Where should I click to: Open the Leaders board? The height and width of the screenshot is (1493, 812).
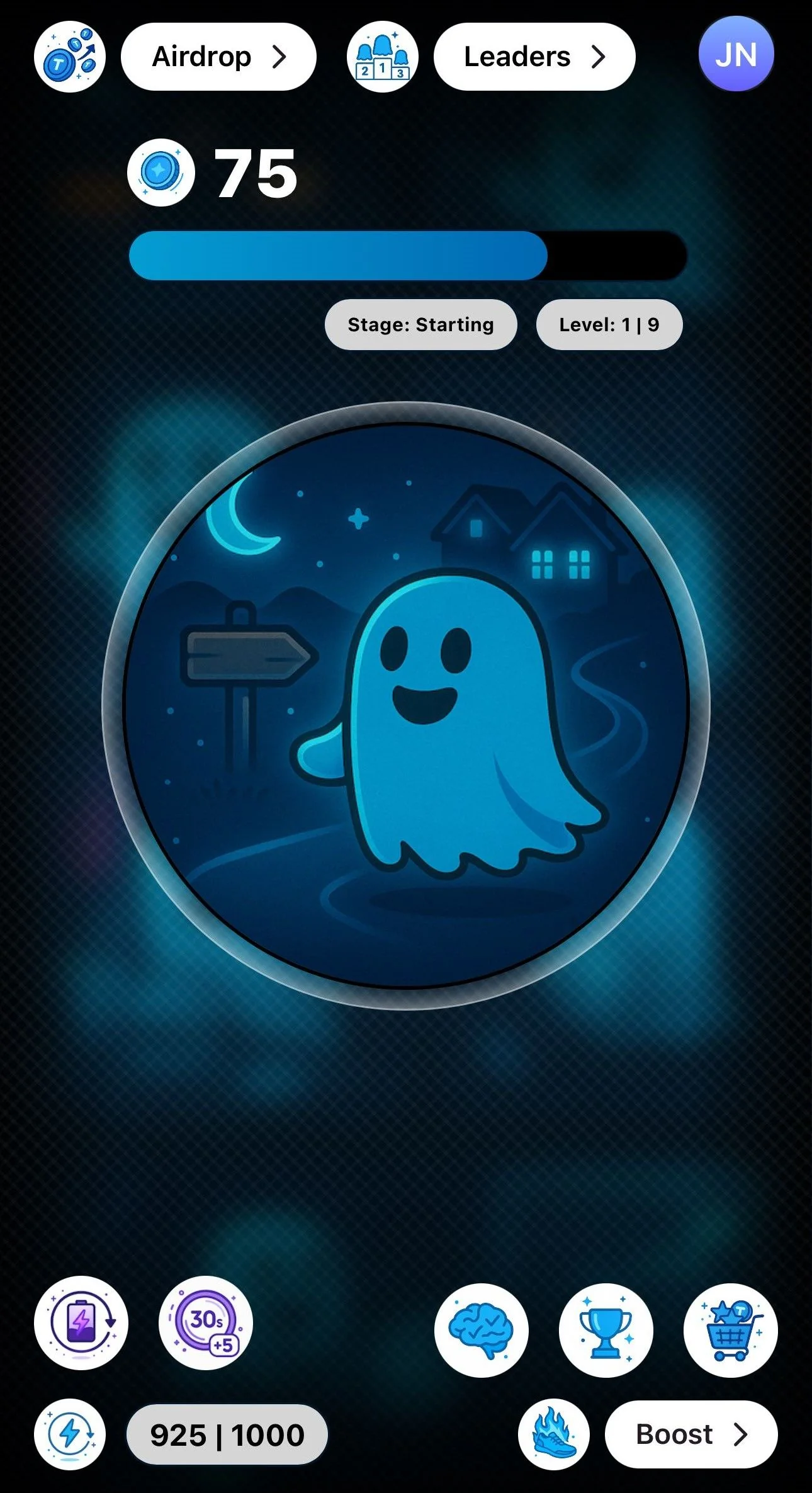(x=534, y=57)
